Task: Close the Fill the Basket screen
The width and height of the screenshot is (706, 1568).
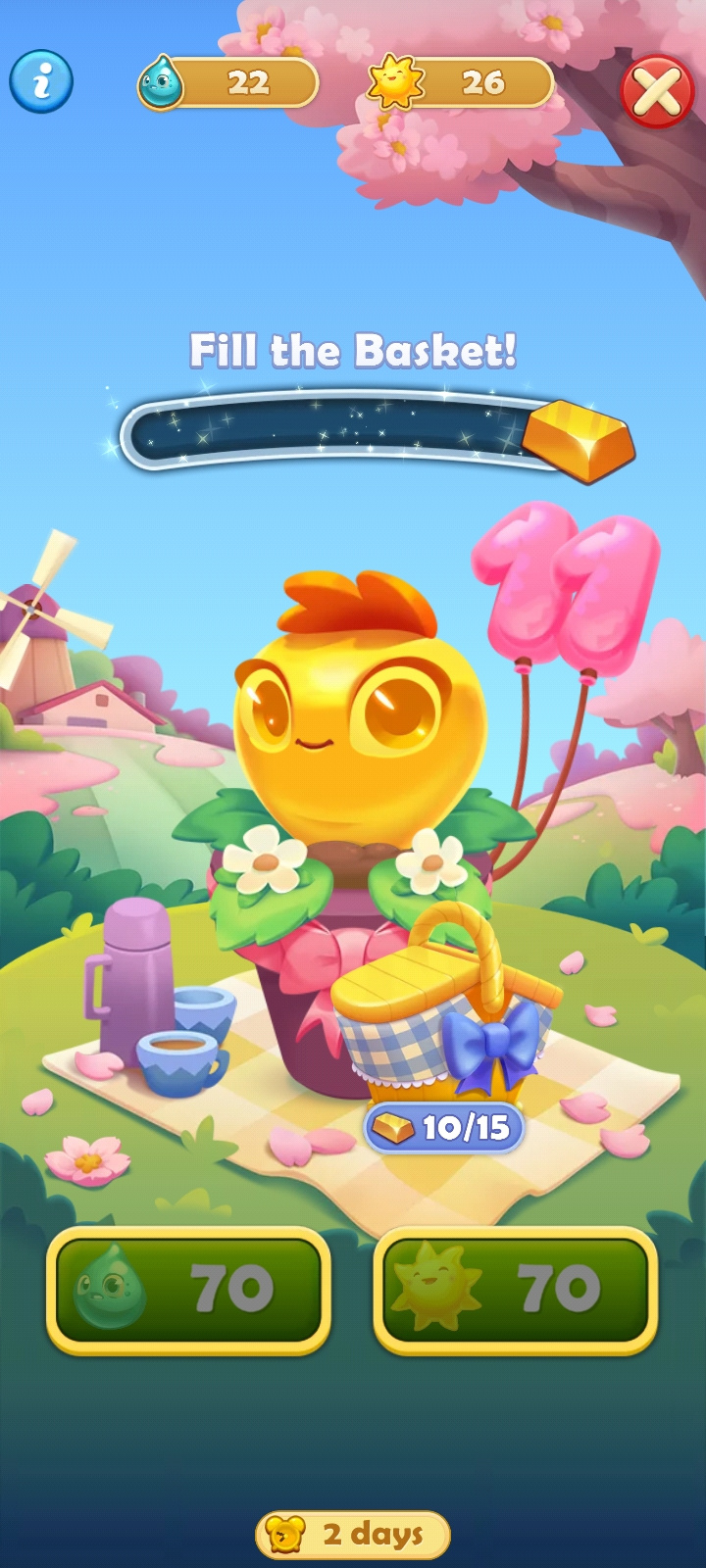Action: pyautogui.click(x=657, y=91)
